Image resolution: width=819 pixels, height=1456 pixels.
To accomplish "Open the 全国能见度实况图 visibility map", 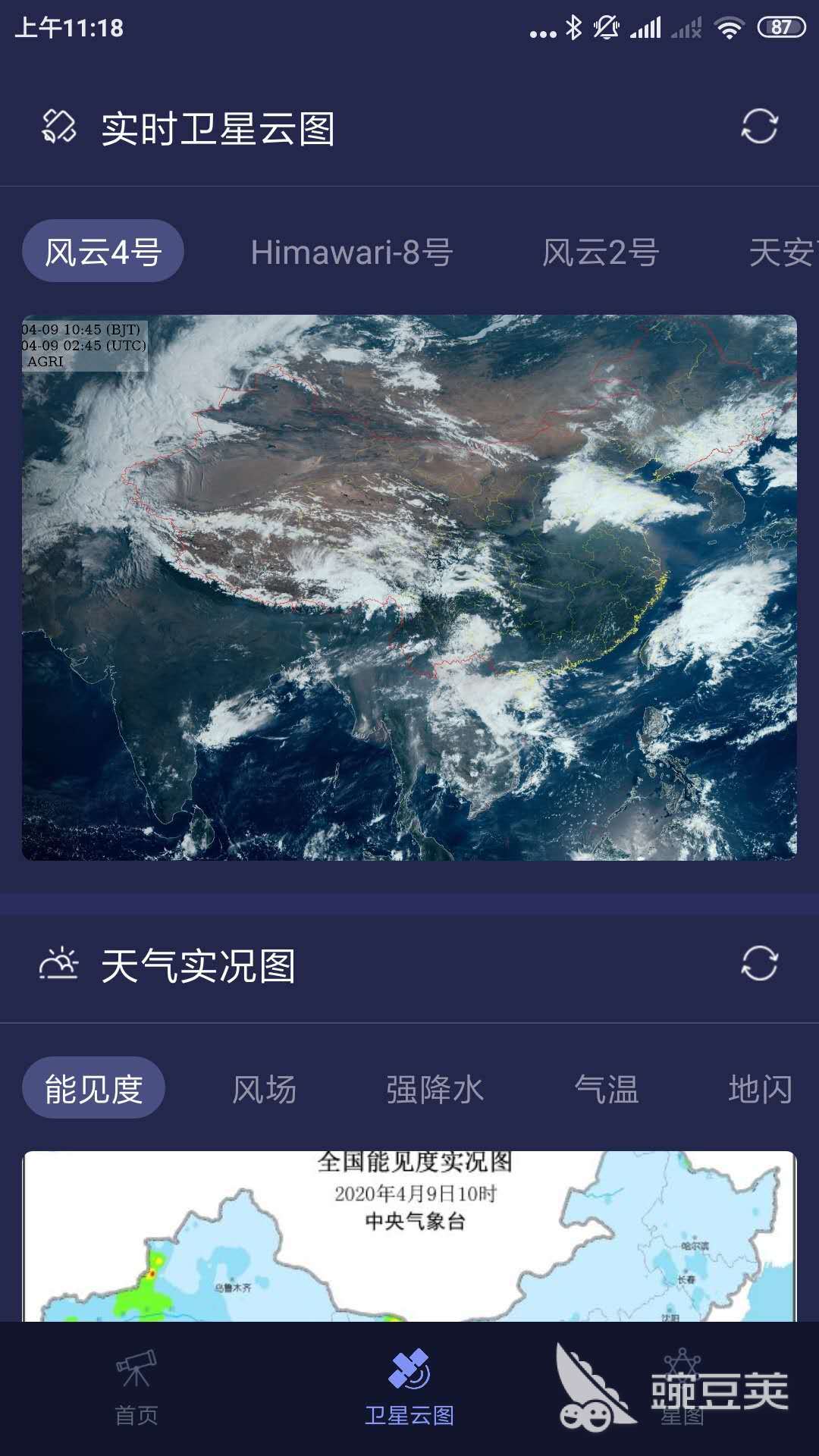I will point(409,1236).
